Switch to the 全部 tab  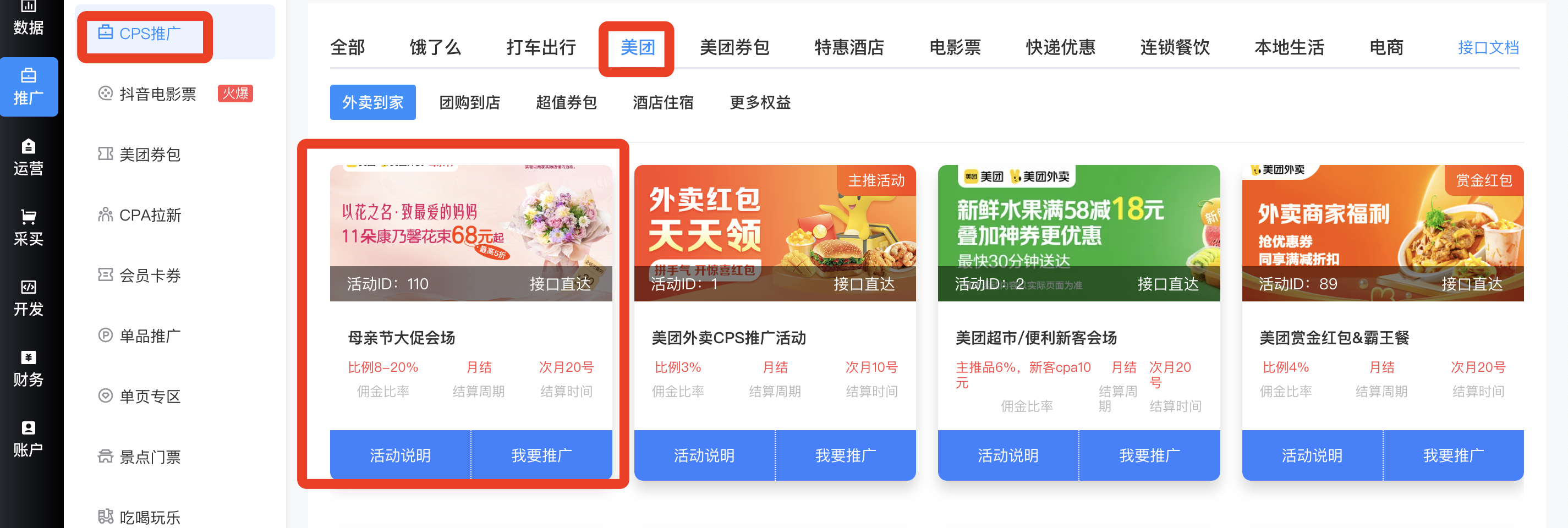pyautogui.click(x=348, y=47)
